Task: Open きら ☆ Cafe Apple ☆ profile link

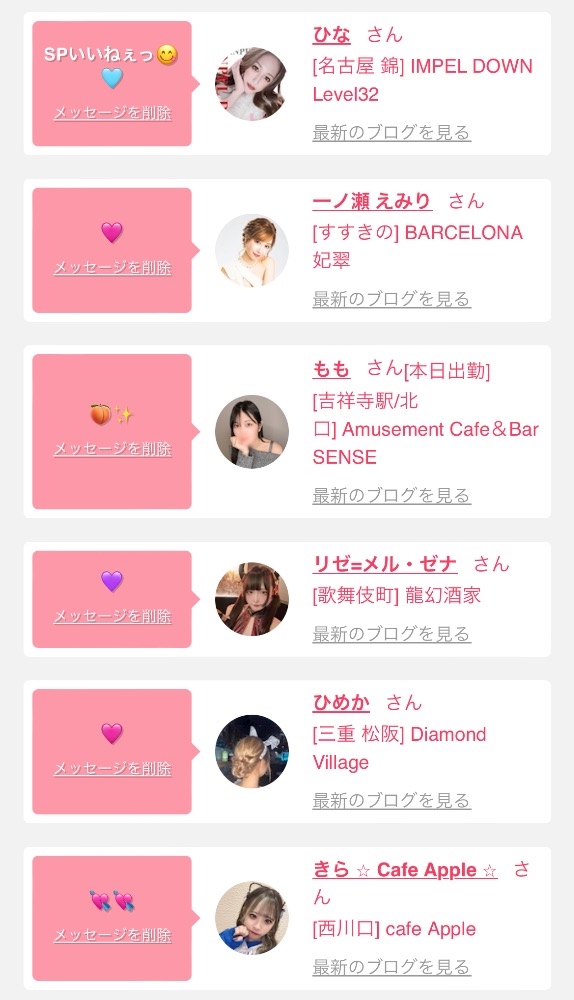Action: tap(405, 869)
